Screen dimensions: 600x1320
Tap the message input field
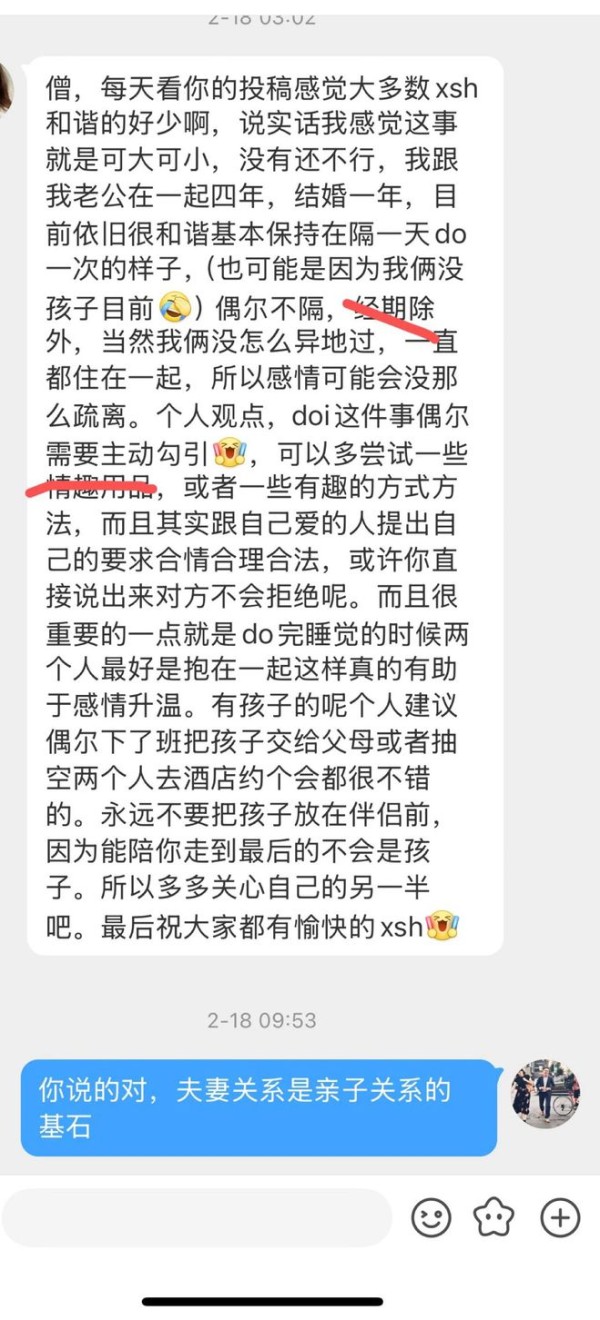click(x=197, y=1217)
